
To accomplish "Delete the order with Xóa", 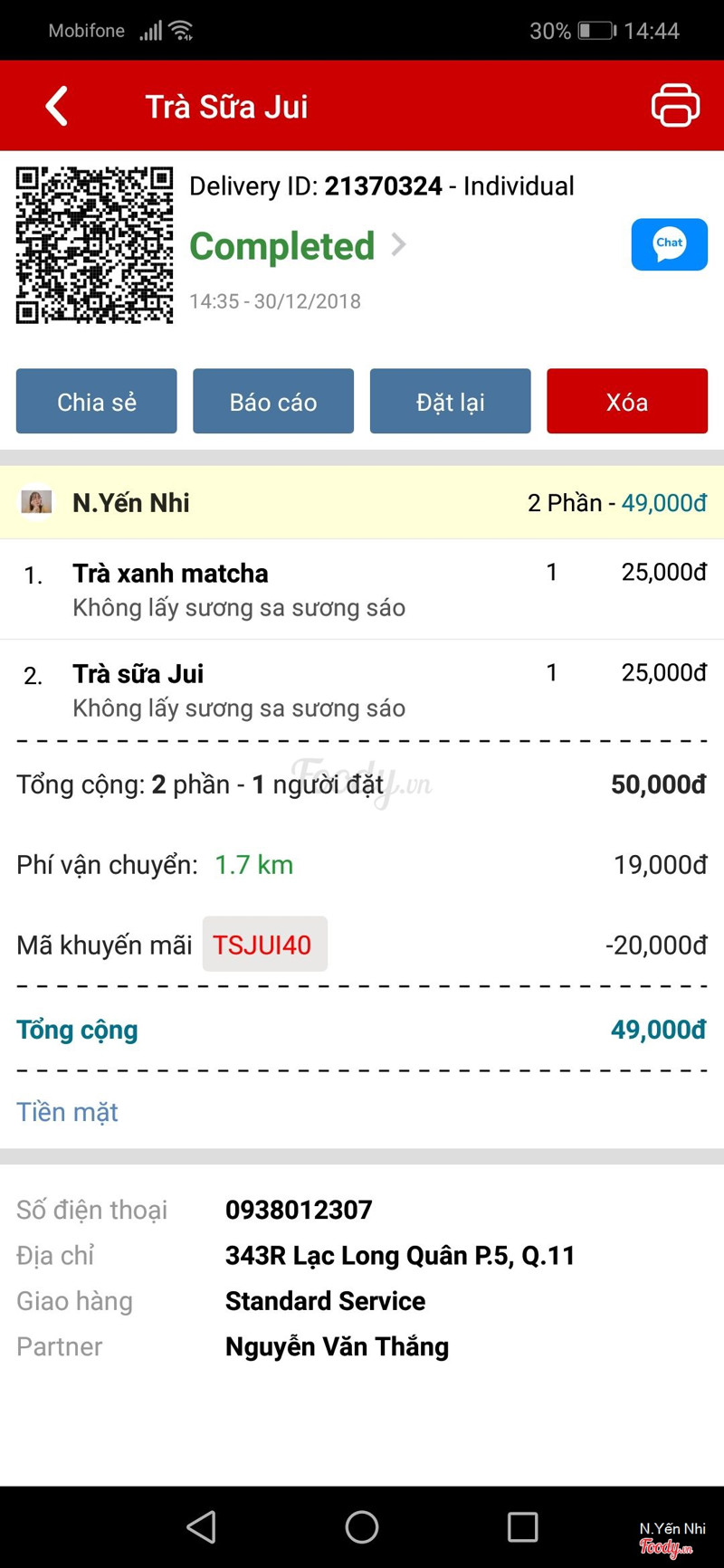I will pos(626,401).
